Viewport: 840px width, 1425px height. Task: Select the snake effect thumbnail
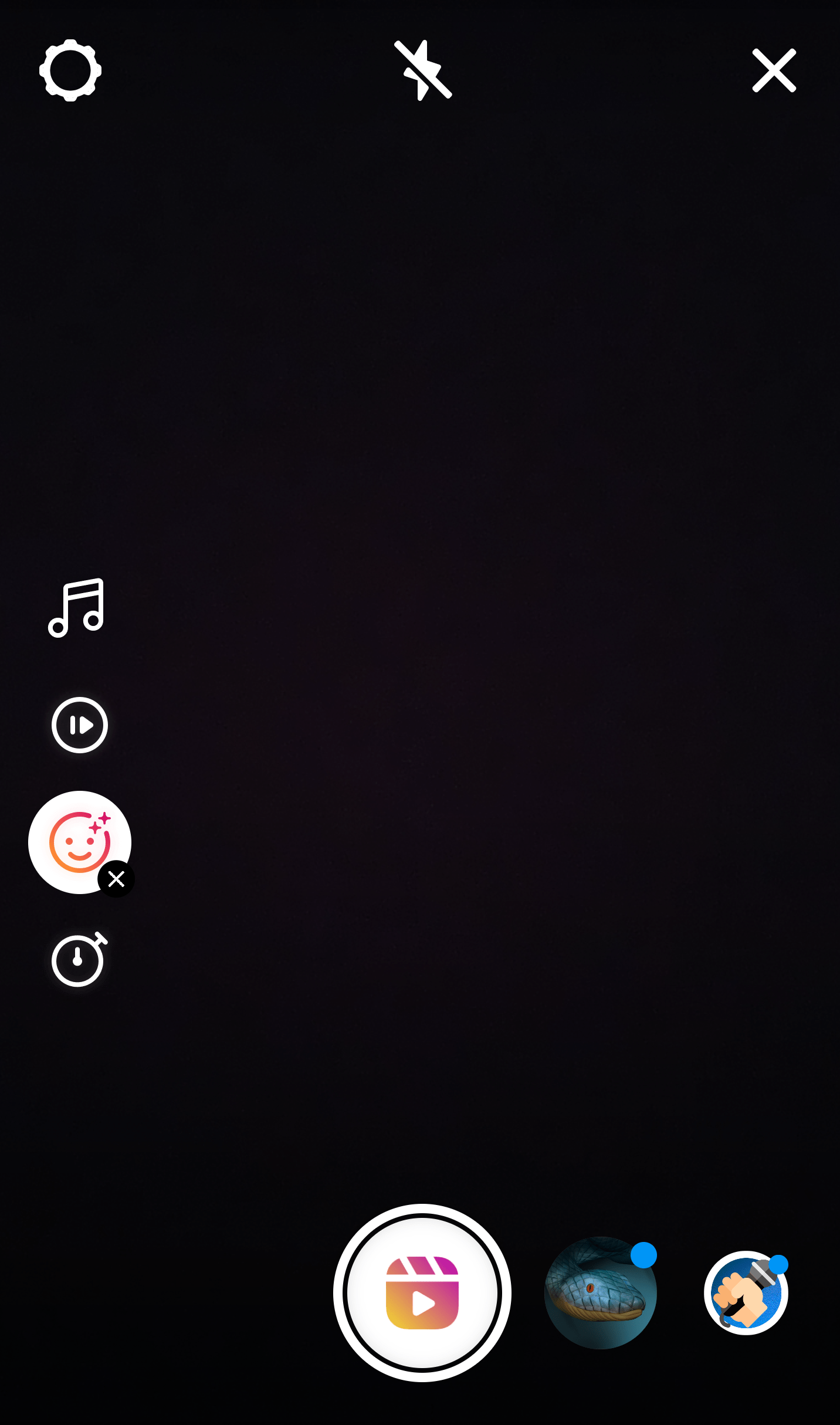tap(600, 1292)
